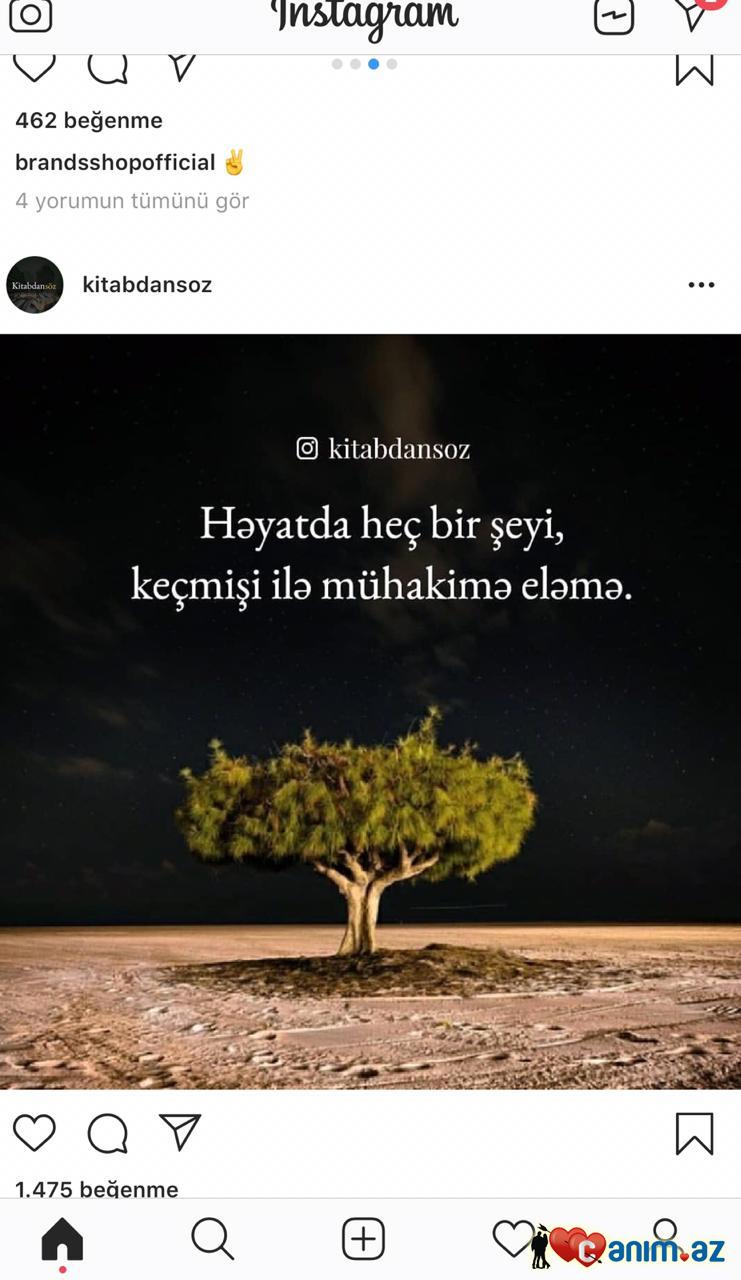Open the Instagram camera
The height and width of the screenshot is (1280, 741).
click(x=30, y=15)
